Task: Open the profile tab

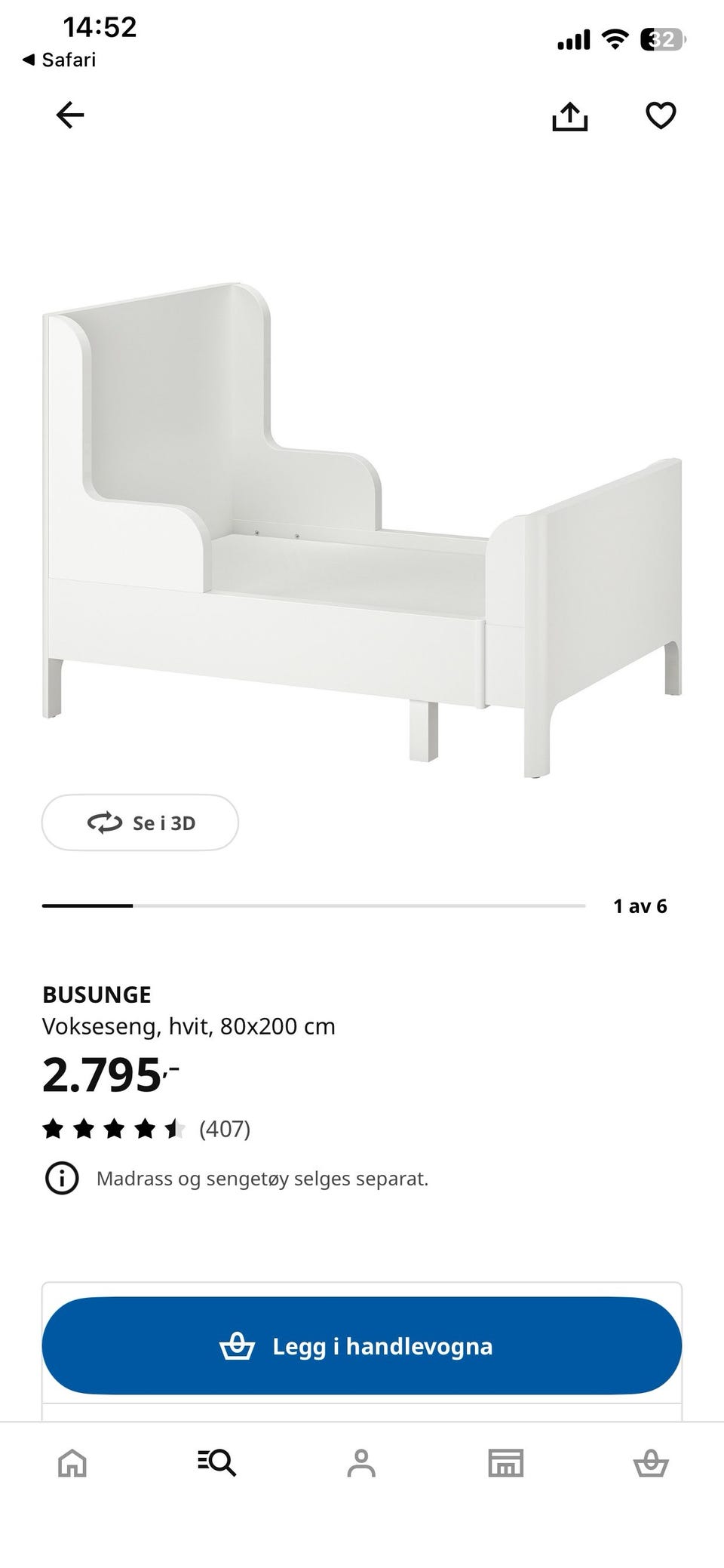Action: click(x=361, y=1463)
